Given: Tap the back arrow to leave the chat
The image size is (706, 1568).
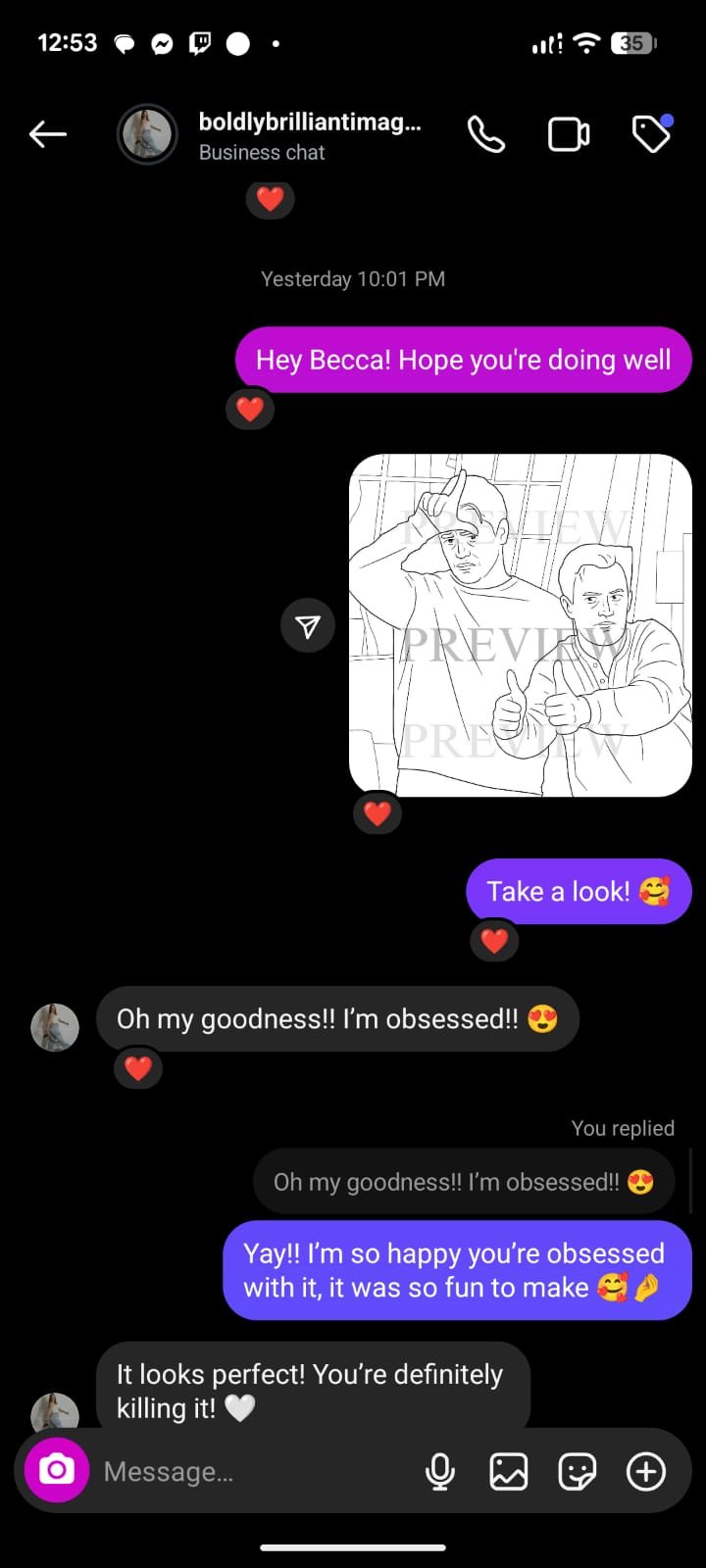Looking at the screenshot, I should 48,133.
